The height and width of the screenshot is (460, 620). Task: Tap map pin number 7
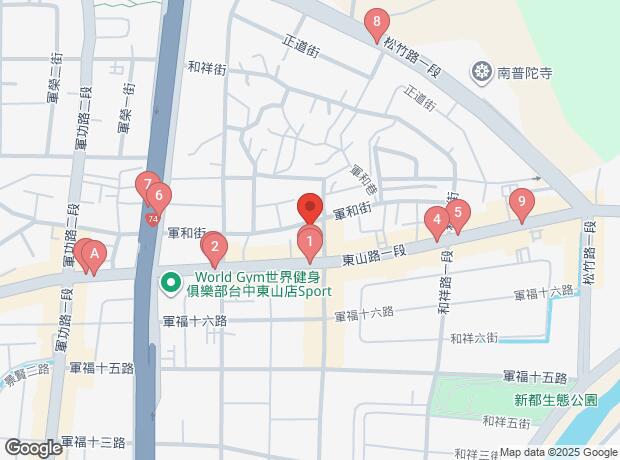click(x=146, y=185)
